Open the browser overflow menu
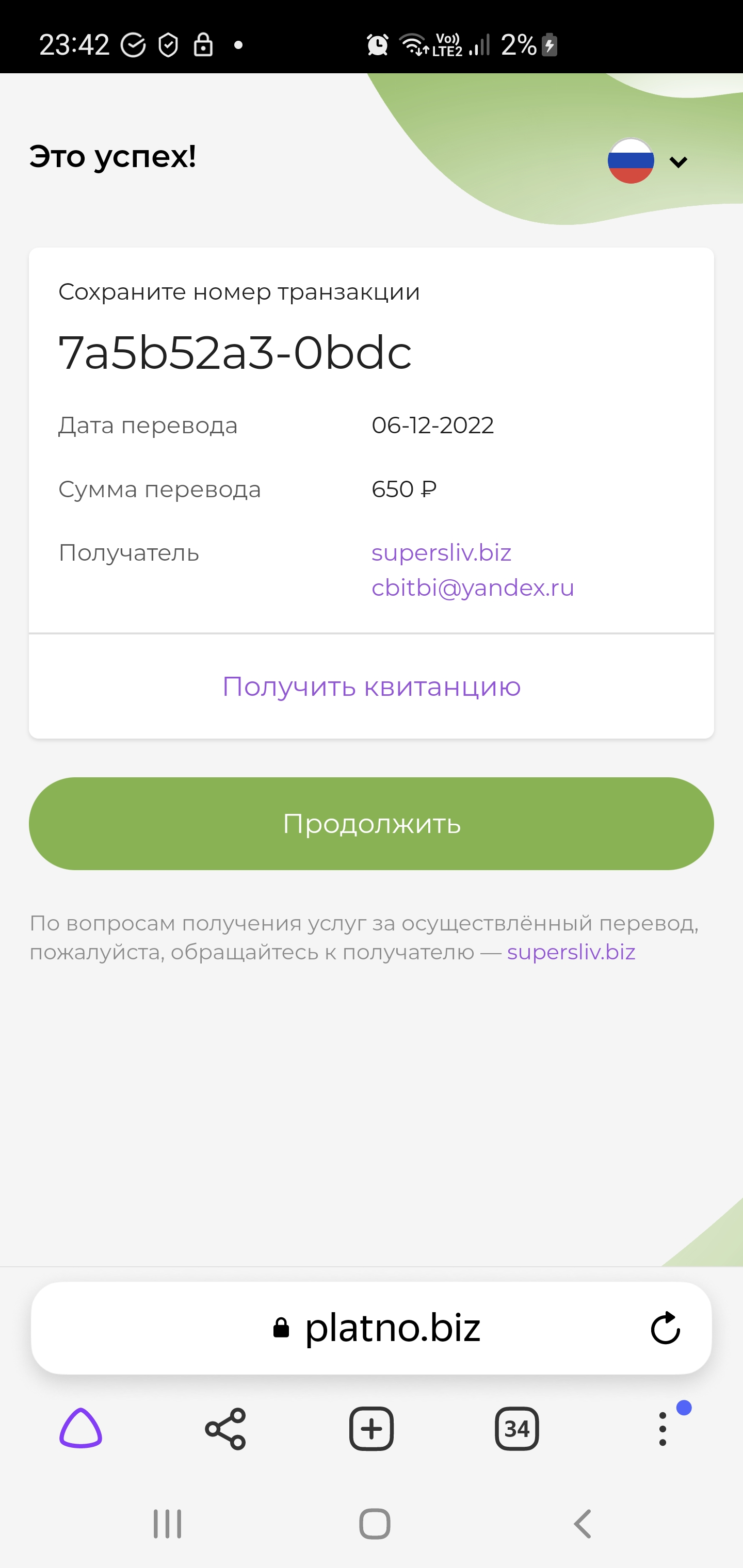 663,1429
